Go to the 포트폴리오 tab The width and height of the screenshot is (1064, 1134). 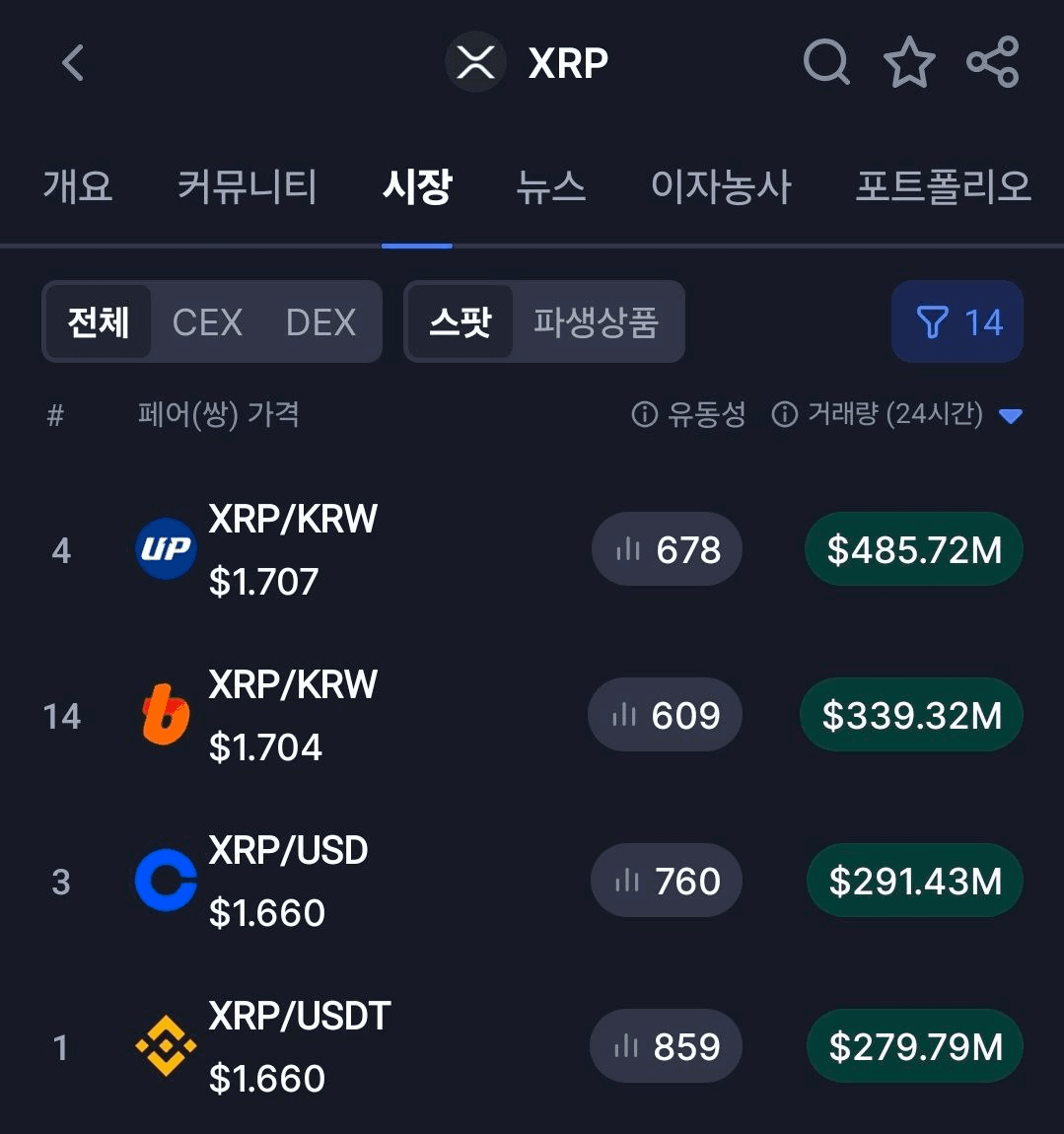tap(943, 186)
